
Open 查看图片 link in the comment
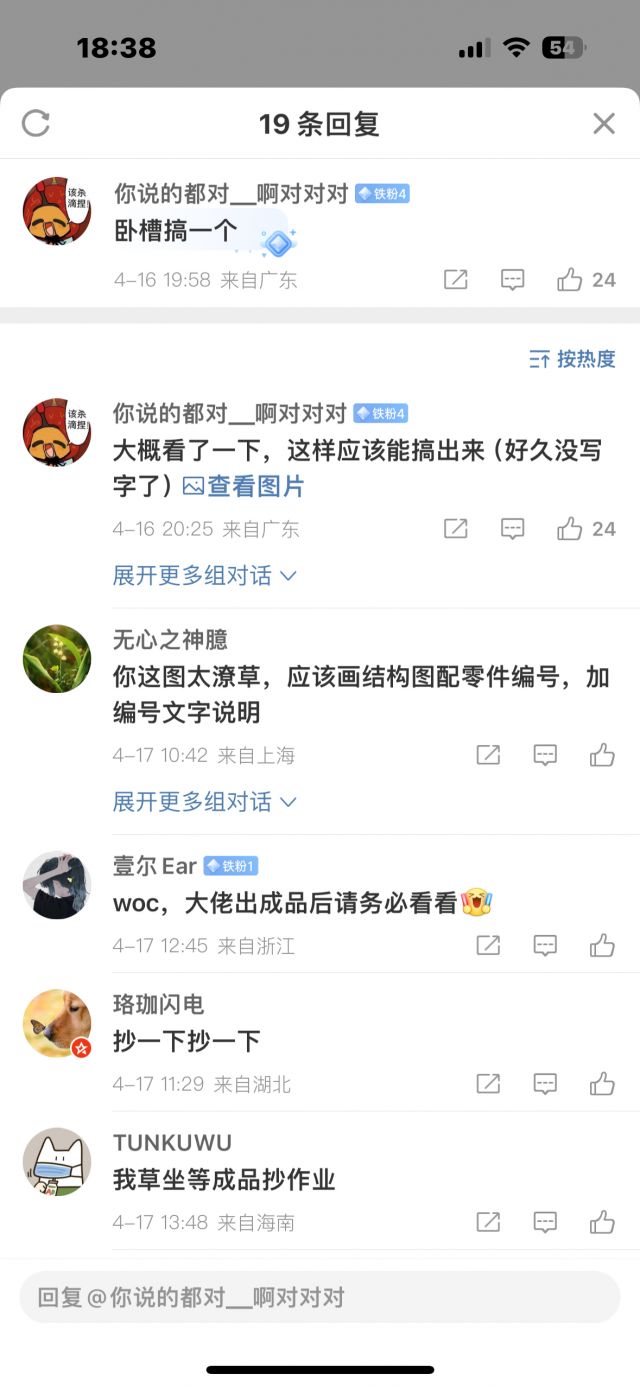tap(244, 486)
